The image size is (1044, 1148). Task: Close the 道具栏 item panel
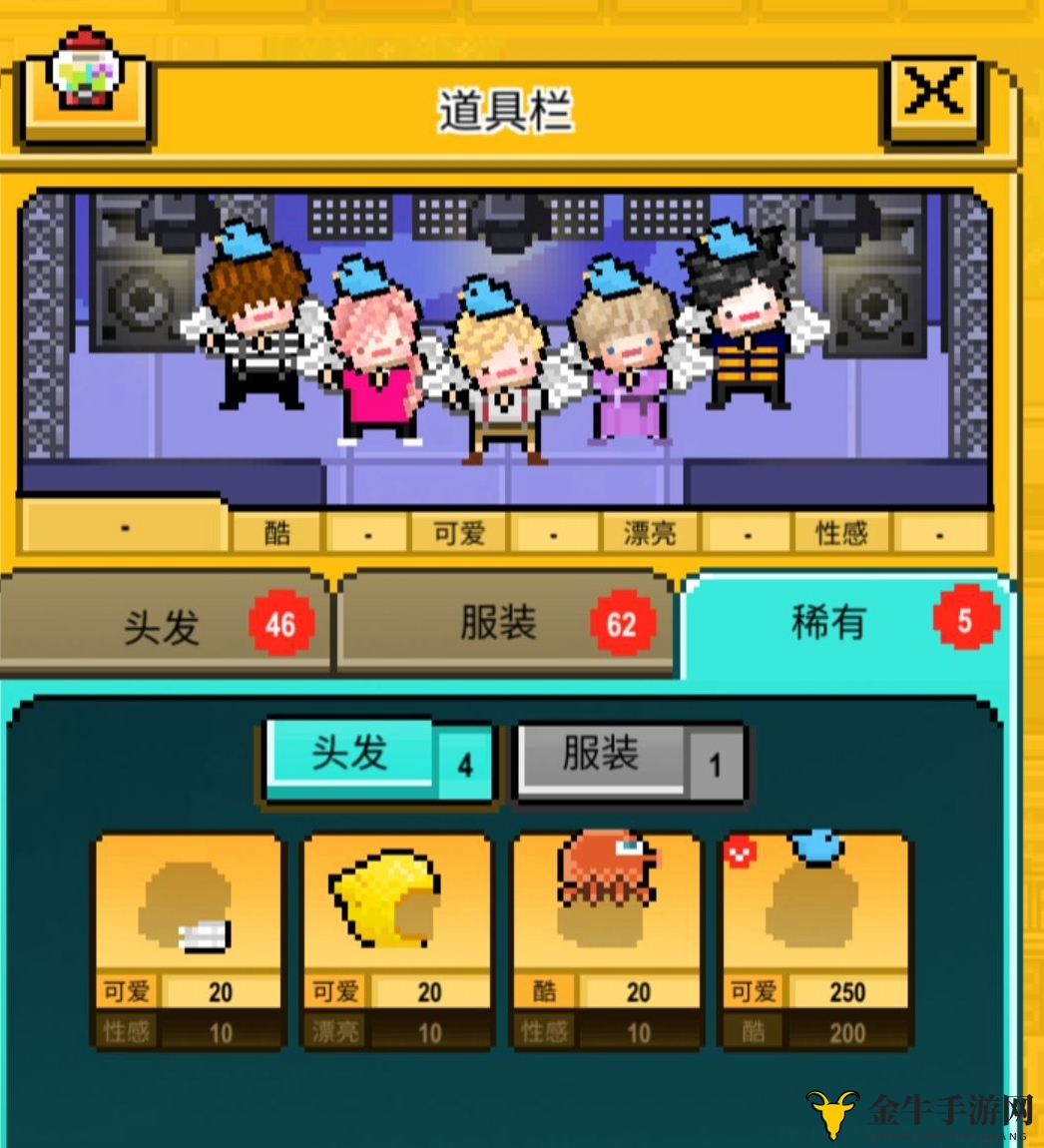coord(932,98)
